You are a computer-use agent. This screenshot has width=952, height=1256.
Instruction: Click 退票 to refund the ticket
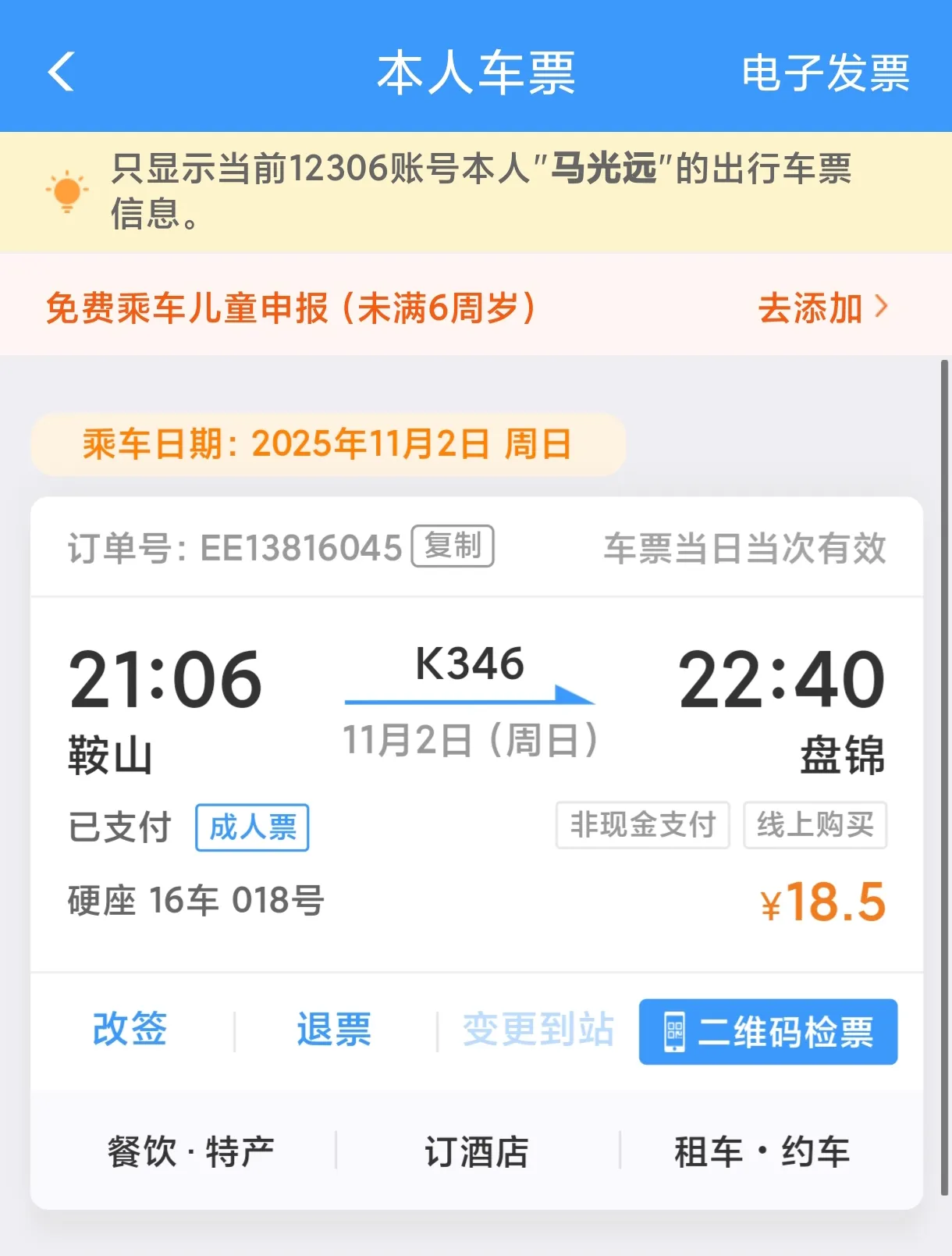pyautogui.click(x=333, y=1030)
